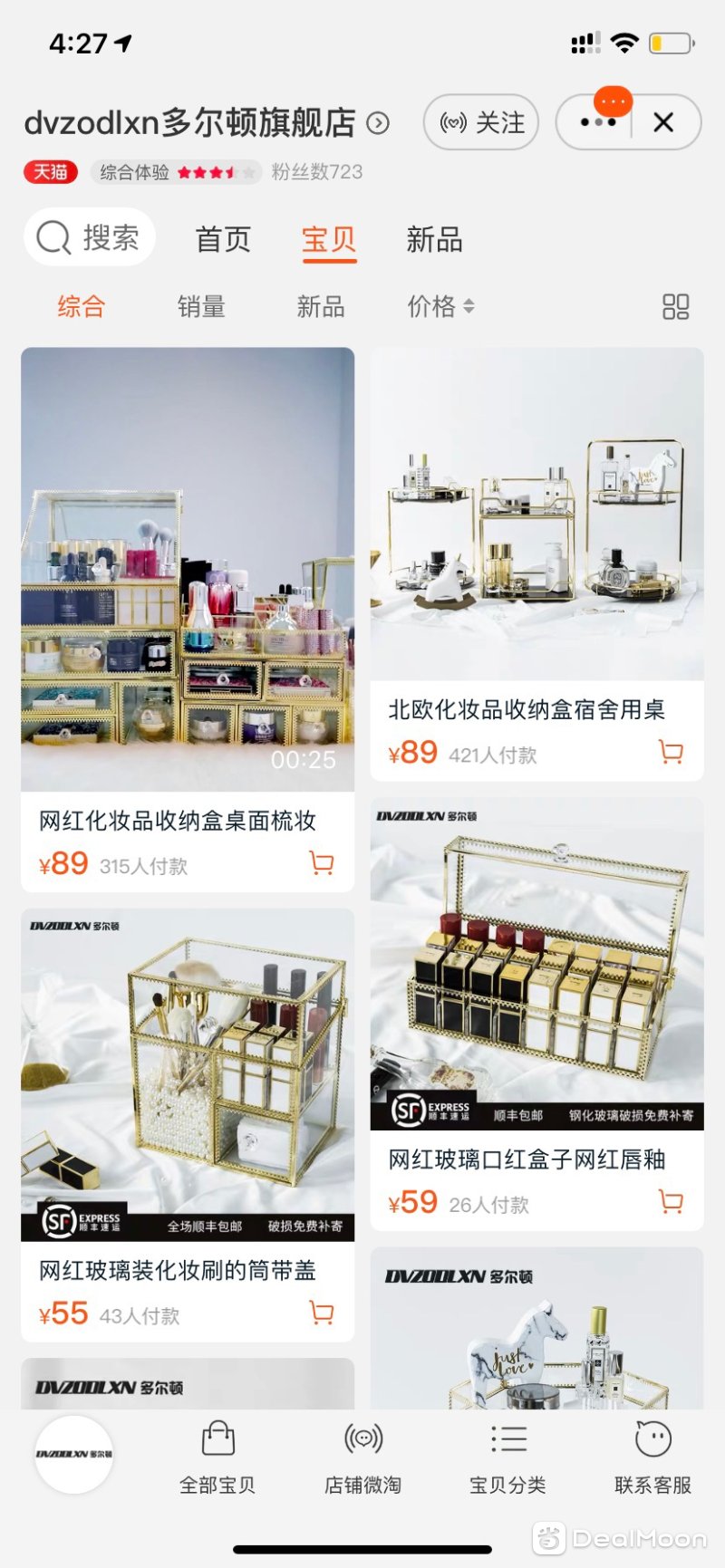Follow the store with 关注 button
The image size is (725, 1568).
[481, 122]
